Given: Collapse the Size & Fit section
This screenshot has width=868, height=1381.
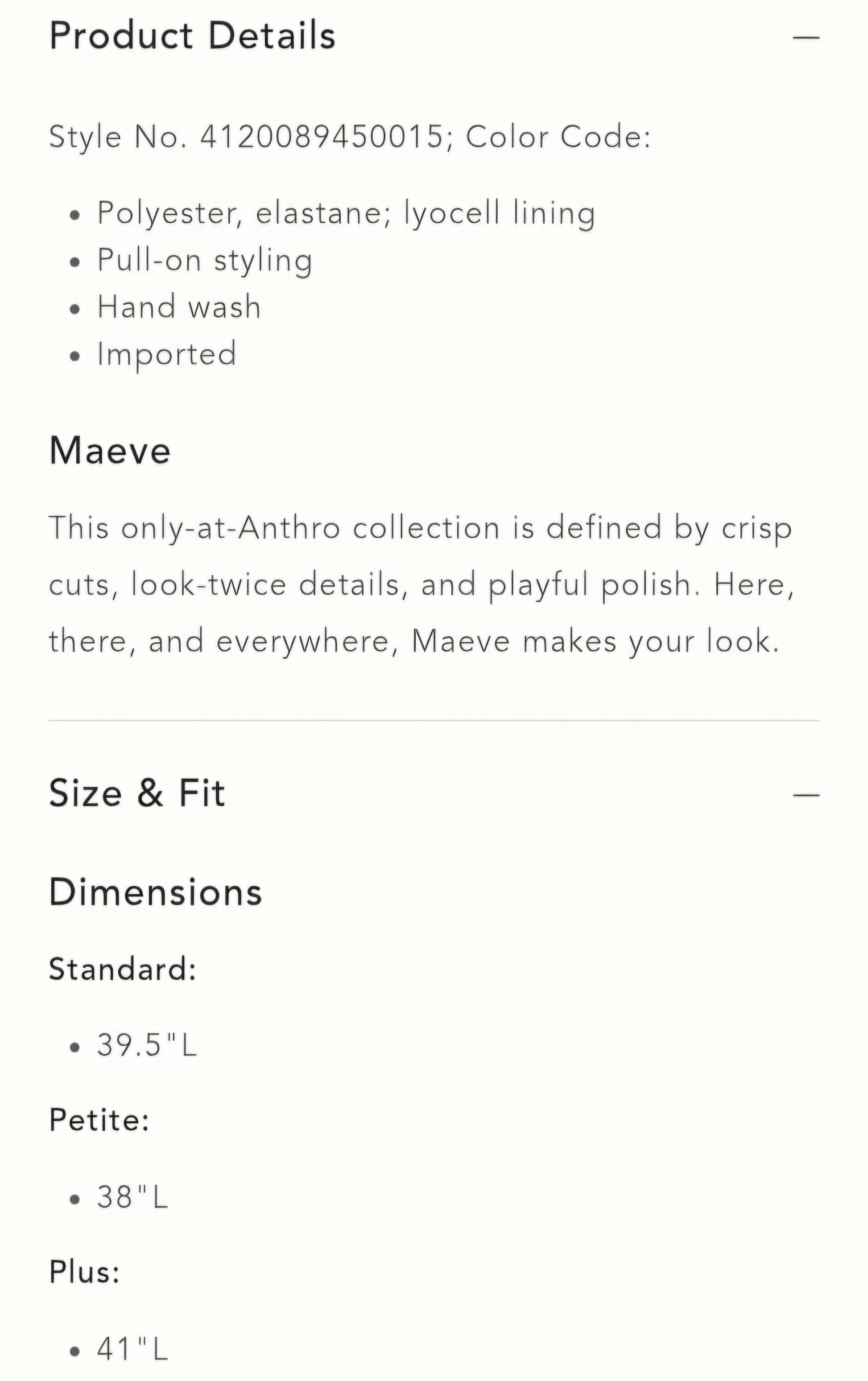Looking at the screenshot, I should (806, 795).
